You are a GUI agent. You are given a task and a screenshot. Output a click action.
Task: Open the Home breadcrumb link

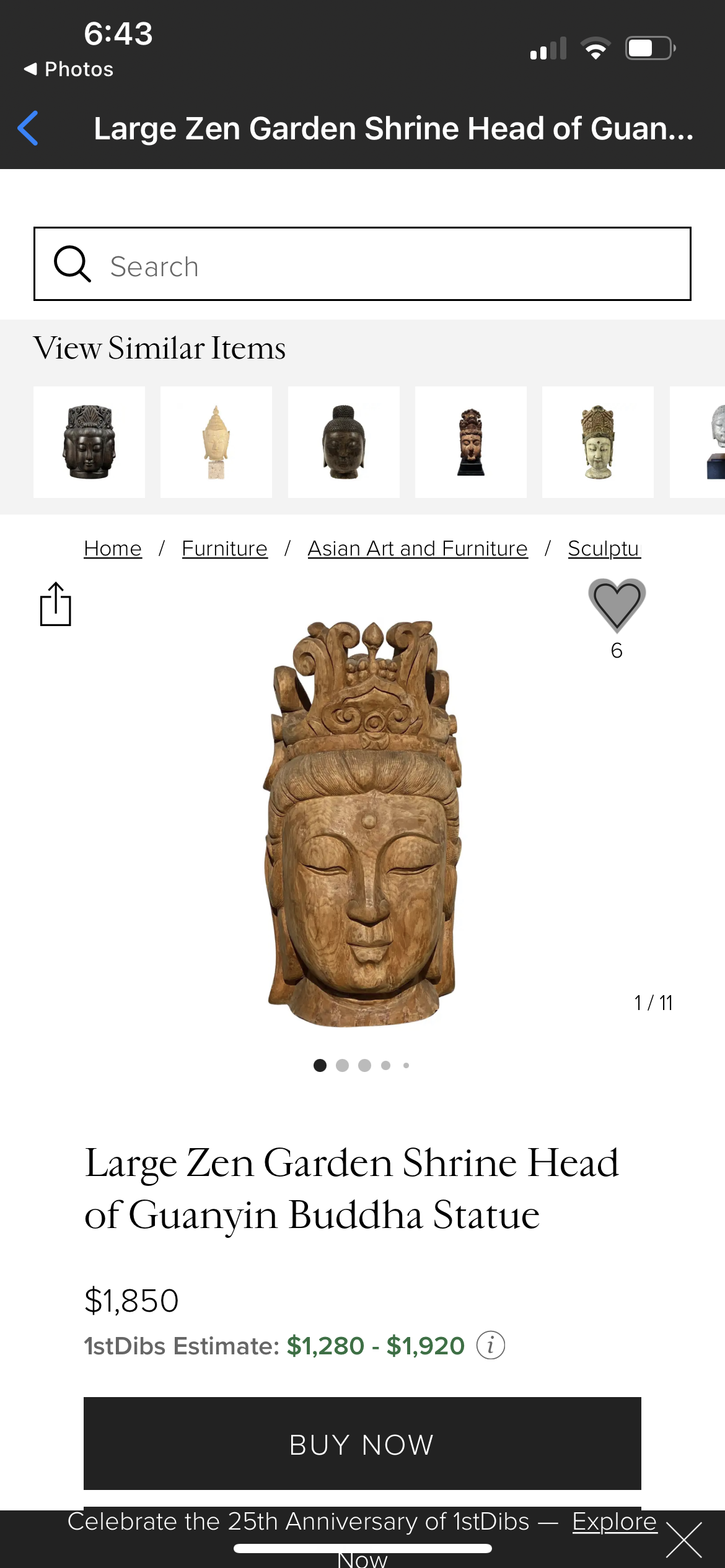[x=113, y=549]
